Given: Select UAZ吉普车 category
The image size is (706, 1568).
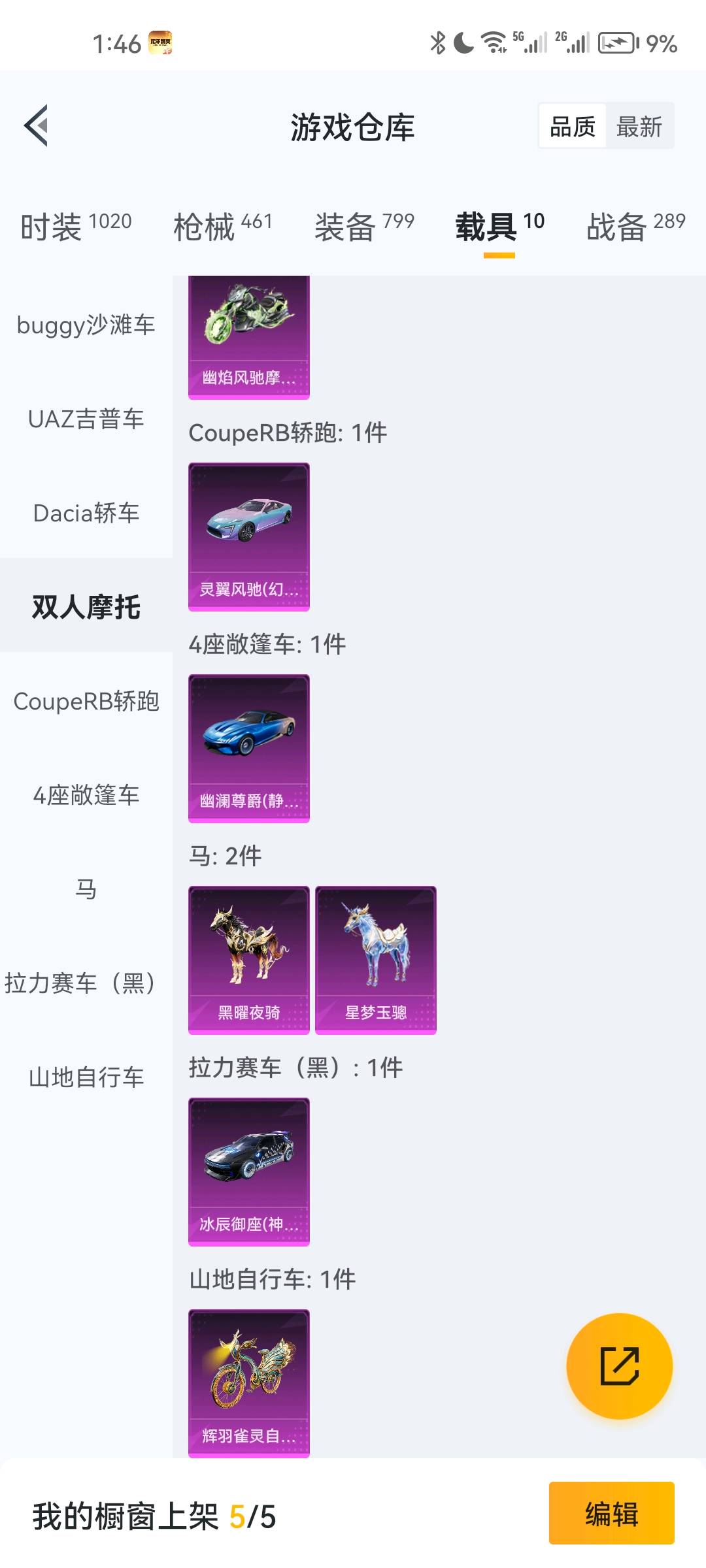Looking at the screenshot, I should coord(86,419).
